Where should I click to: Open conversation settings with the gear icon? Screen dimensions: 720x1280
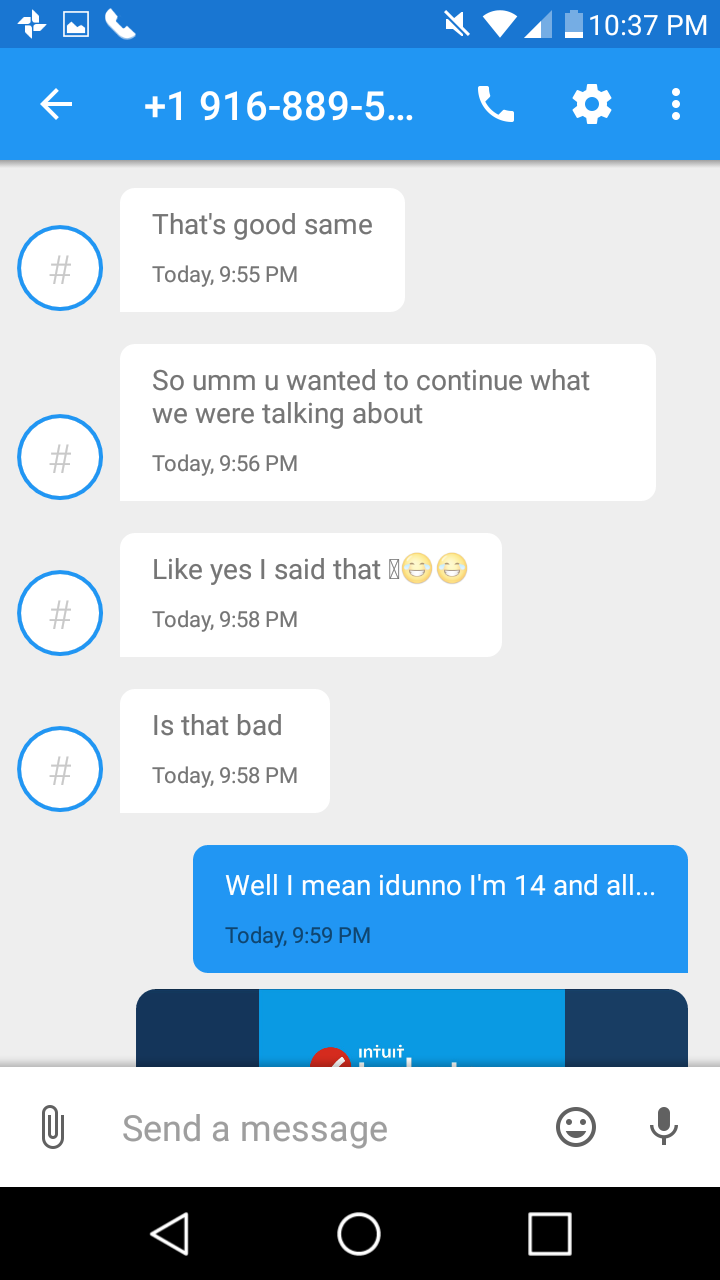coord(591,104)
